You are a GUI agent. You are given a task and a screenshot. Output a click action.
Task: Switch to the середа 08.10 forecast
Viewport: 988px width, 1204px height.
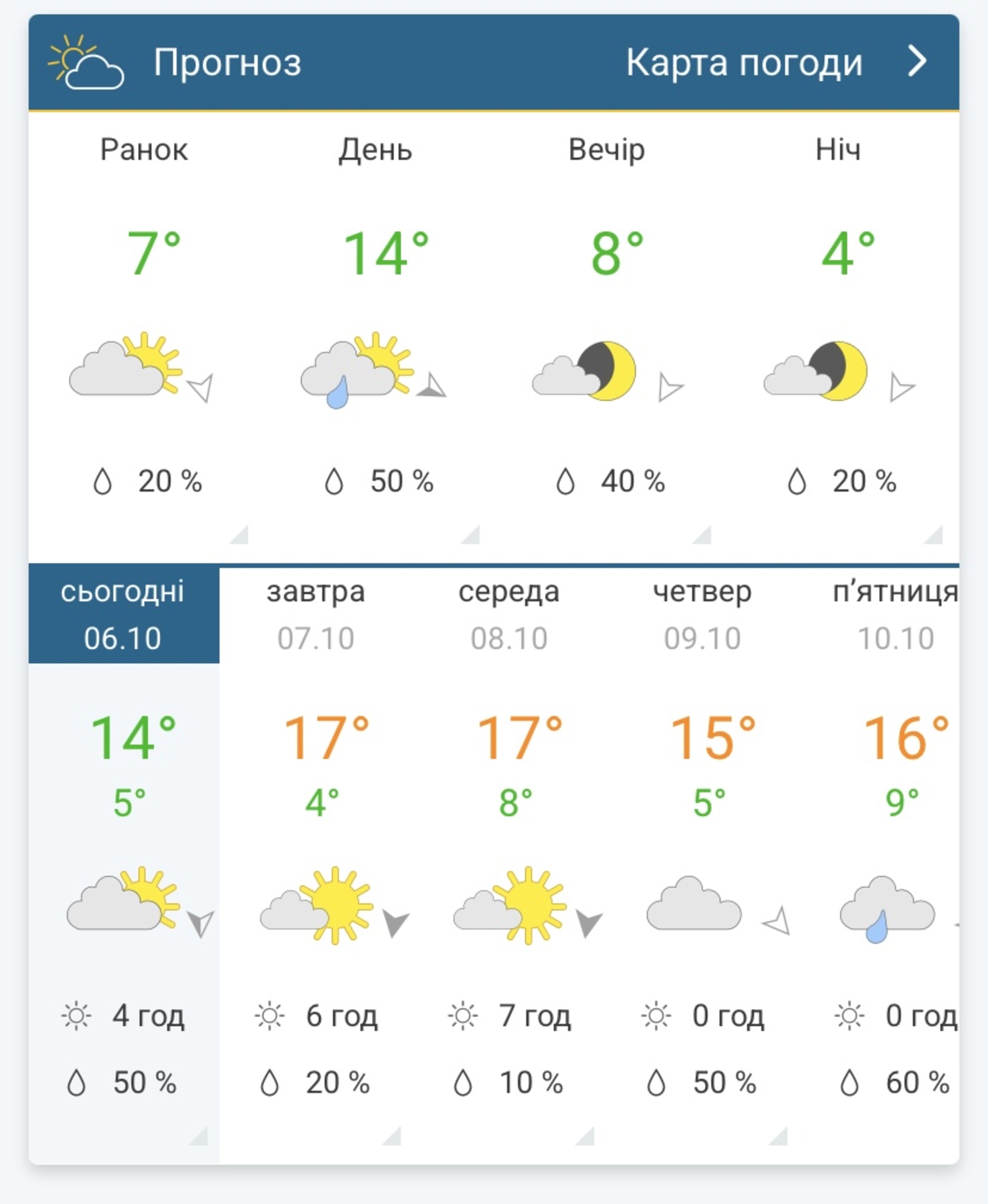[x=509, y=615]
